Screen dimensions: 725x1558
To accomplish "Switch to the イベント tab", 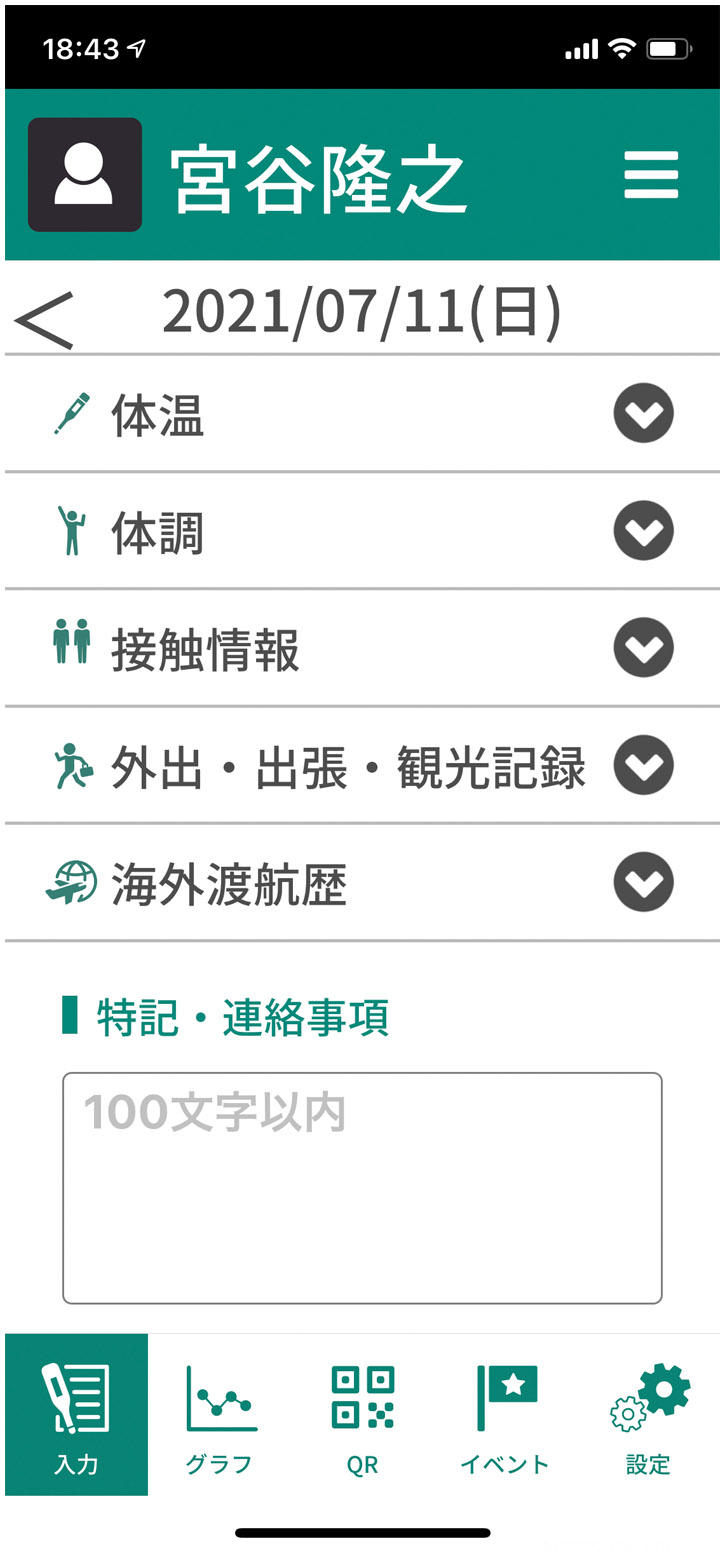I will pyautogui.click(x=505, y=1415).
